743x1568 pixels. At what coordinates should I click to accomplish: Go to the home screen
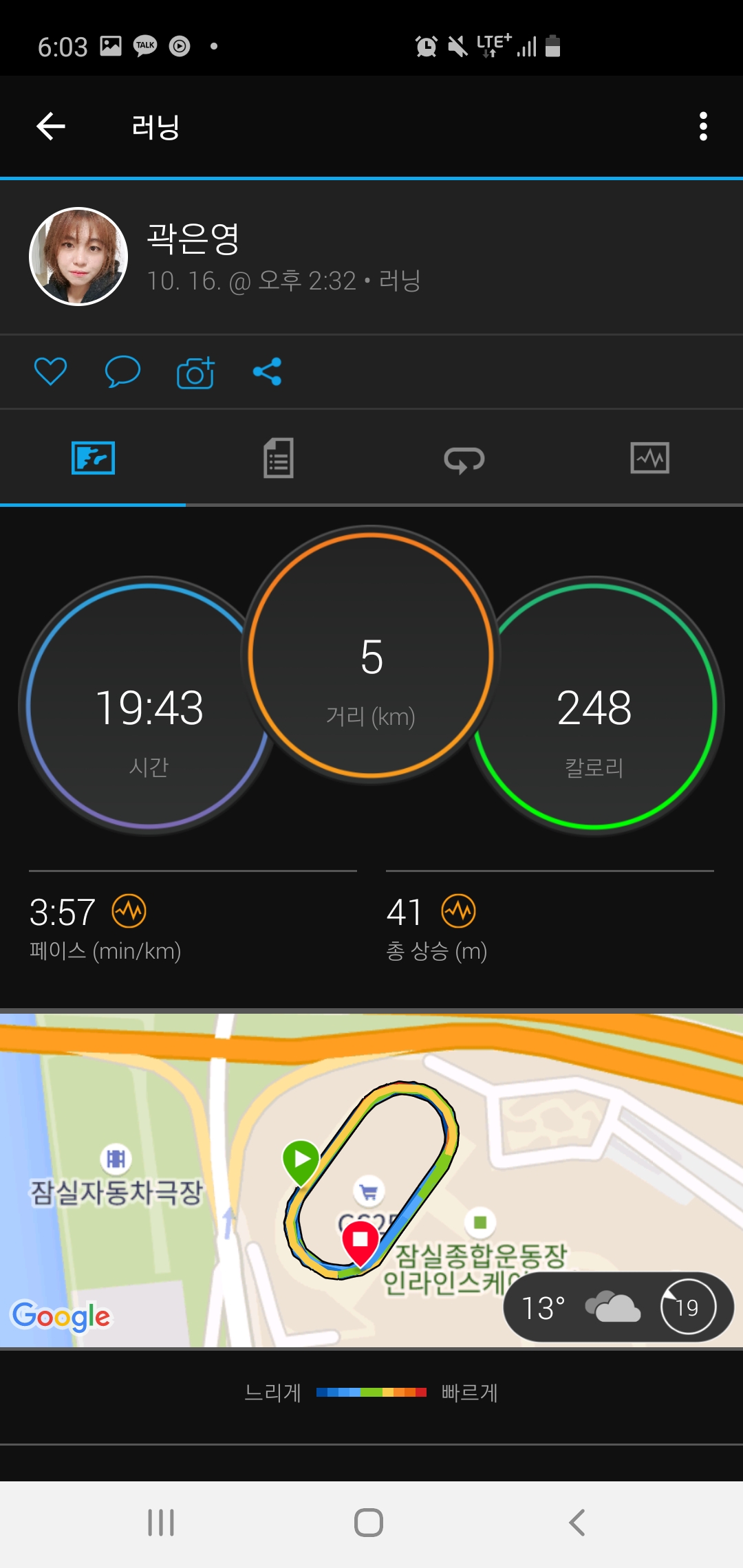tap(369, 1523)
